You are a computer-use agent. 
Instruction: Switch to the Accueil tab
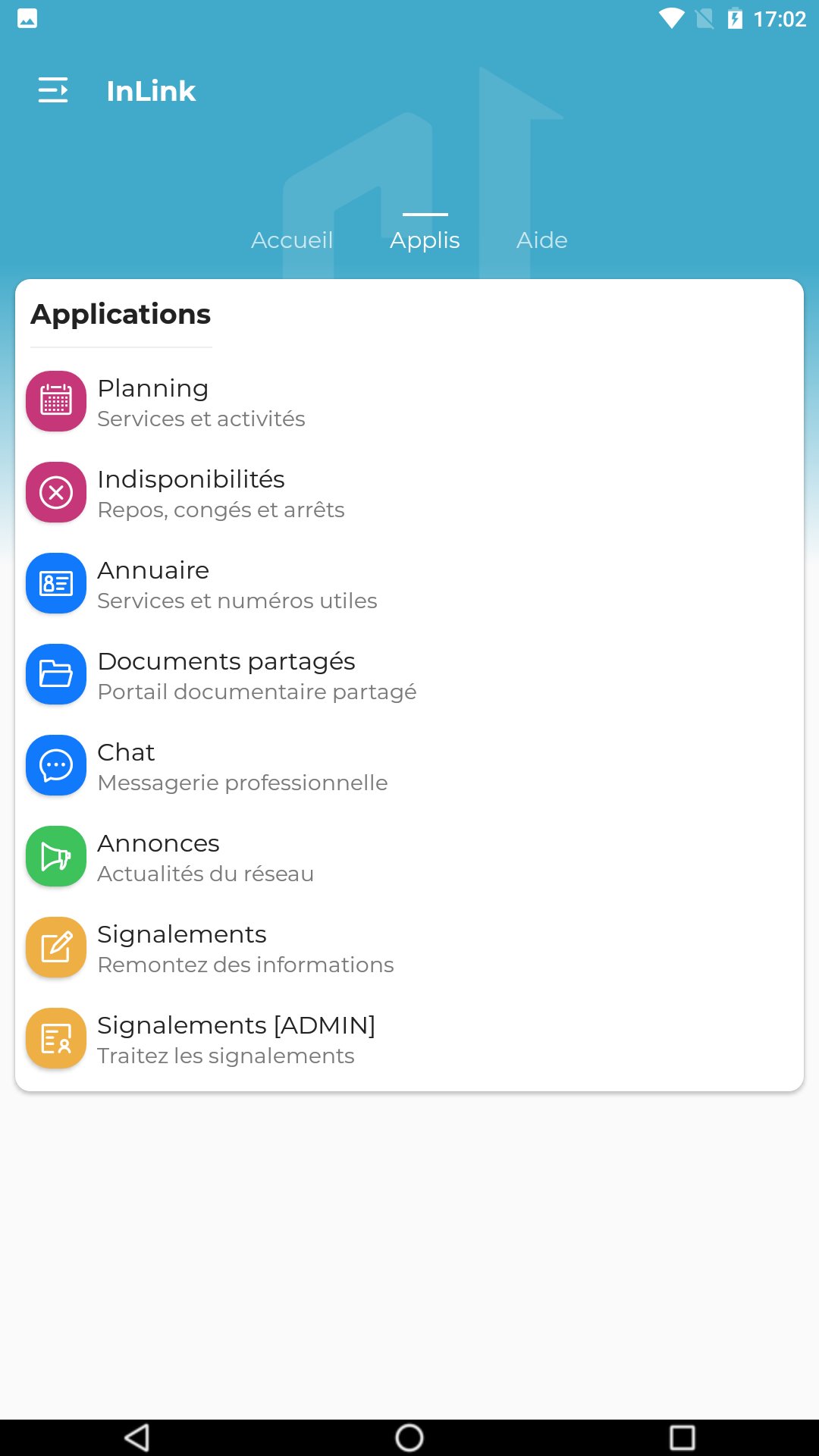[292, 240]
